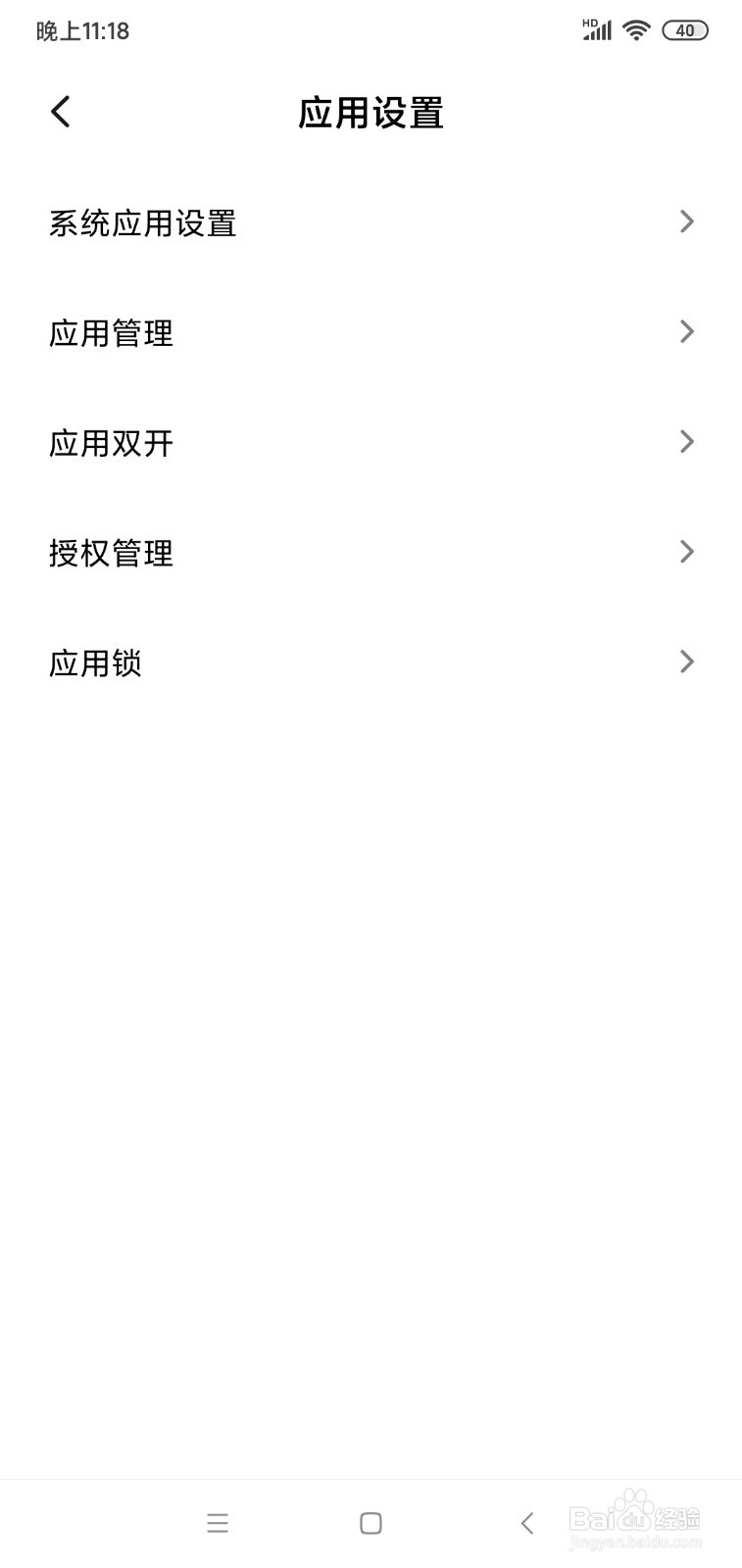Viewport: 742px width, 1568px height.
Task: Tap the chevron beside 应用锁
Action: pyautogui.click(x=686, y=662)
